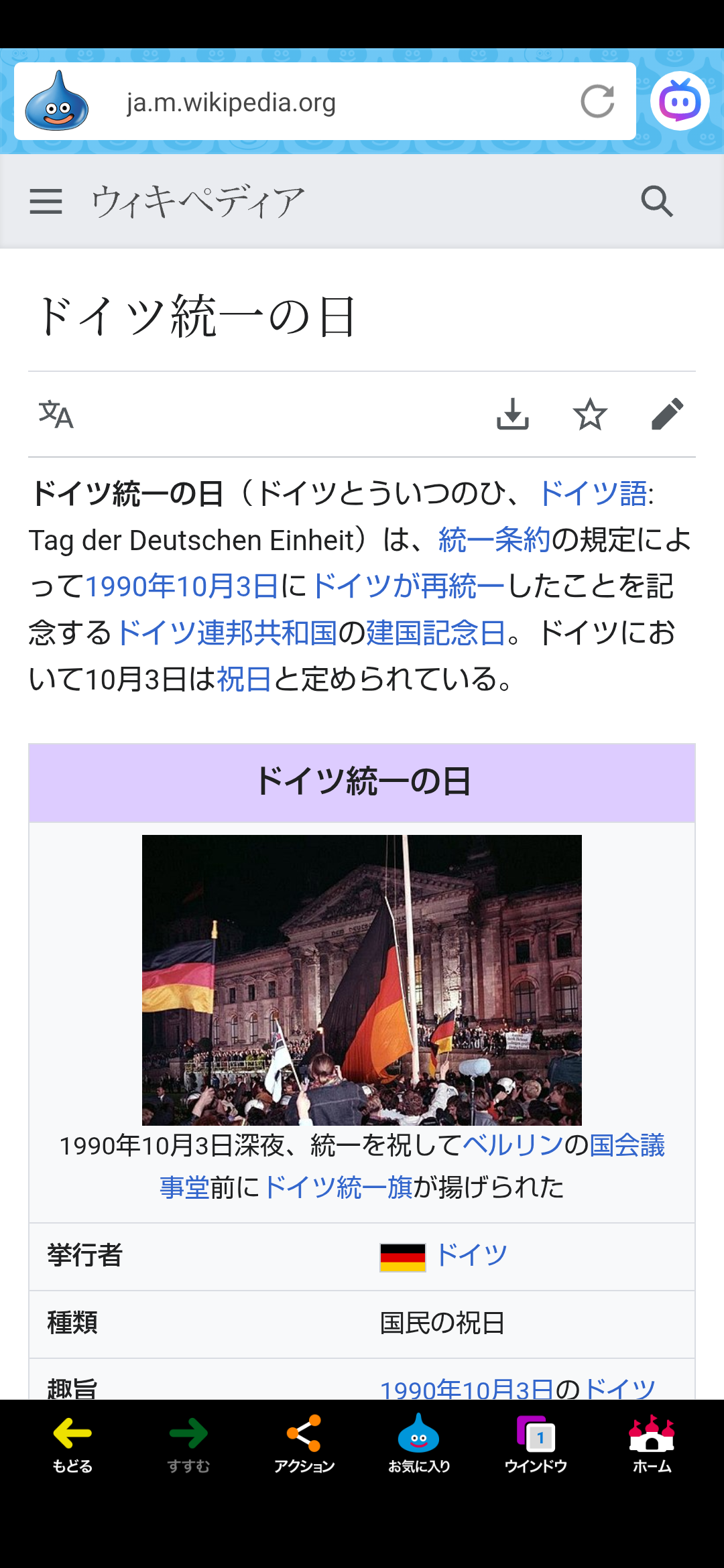Screen dimensions: 724x1568
Task: Open the 1990年10月3日 link in intro
Action: [x=182, y=586]
